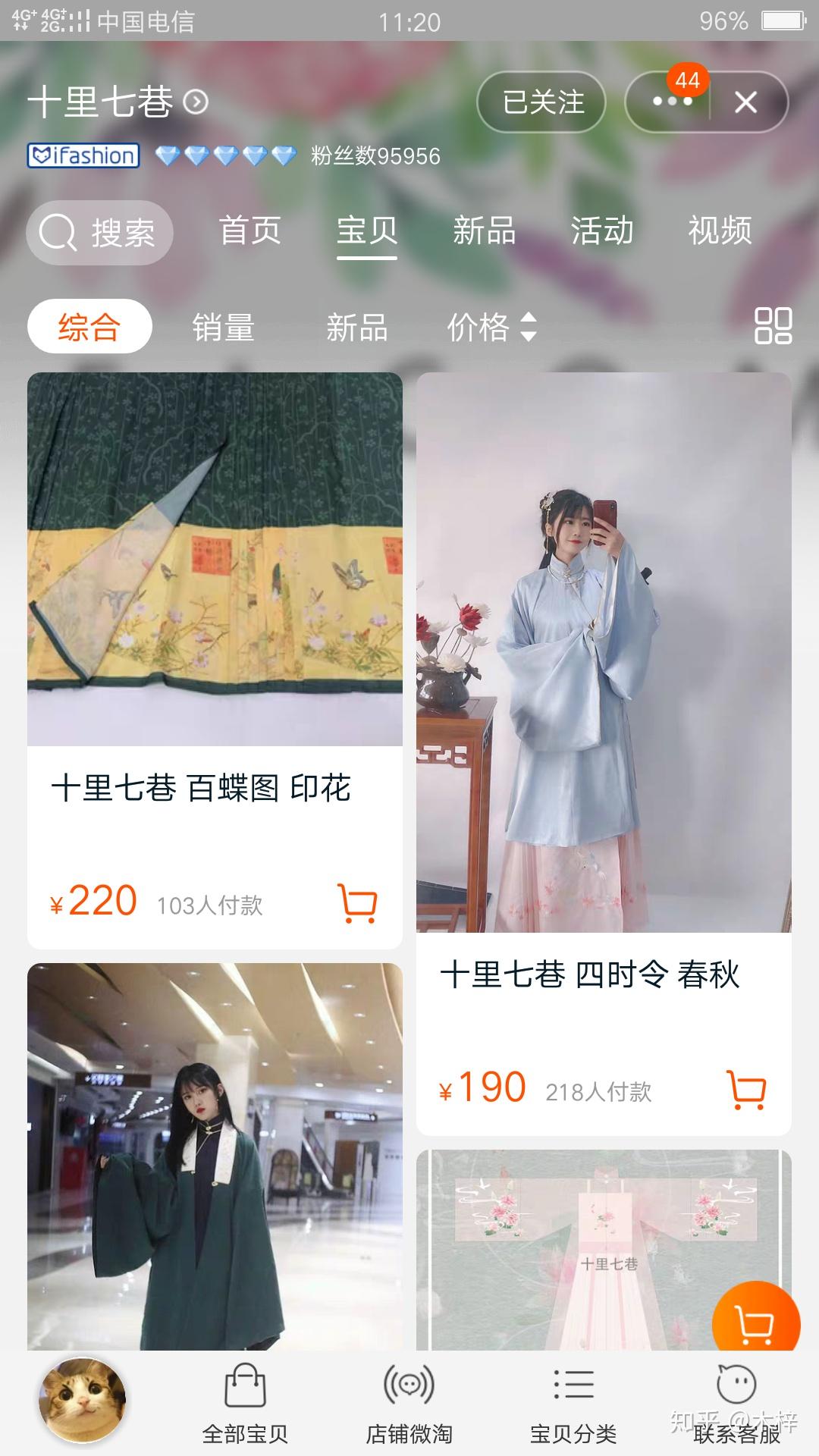The image size is (819, 1456).
Task: Close the shop page with X
Action: [746, 102]
